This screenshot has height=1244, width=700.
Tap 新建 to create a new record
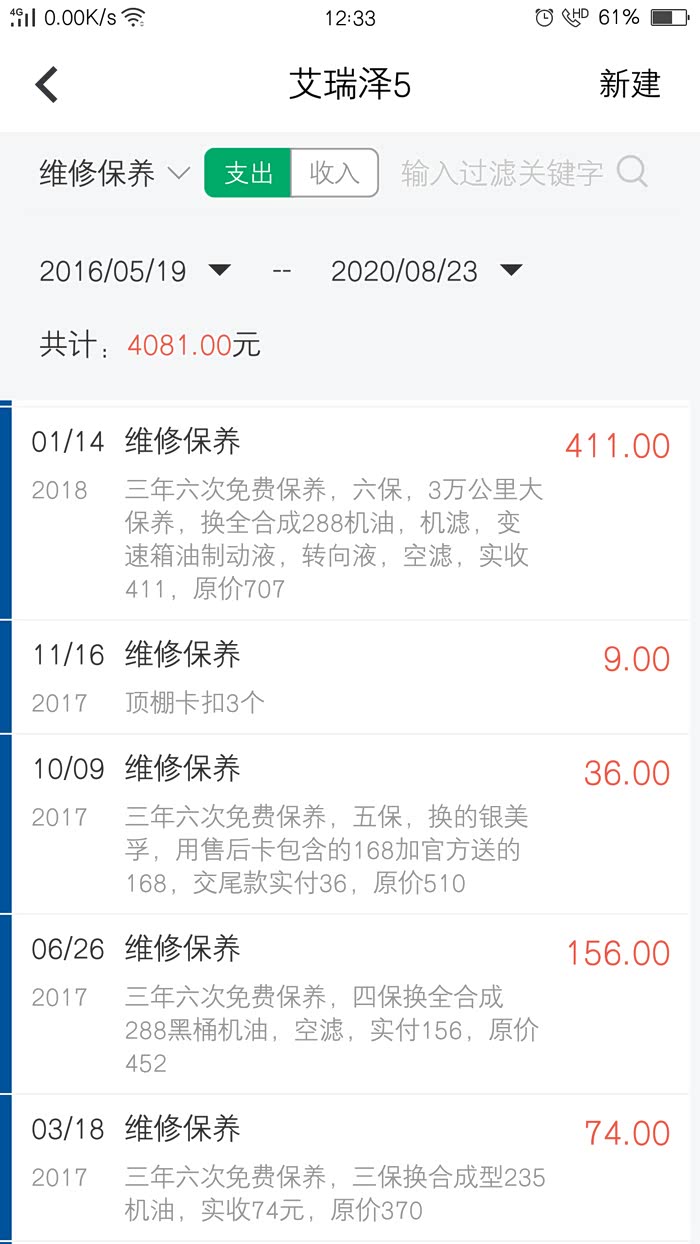(629, 85)
